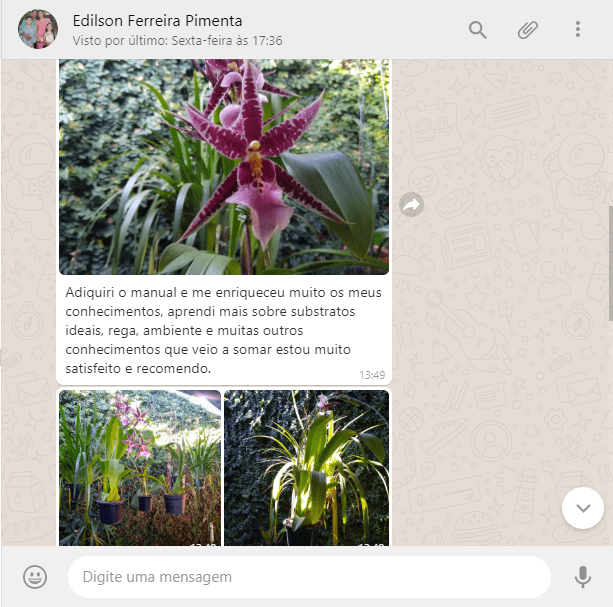Open the emoji picker
The width and height of the screenshot is (613, 607).
tap(35, 577)
